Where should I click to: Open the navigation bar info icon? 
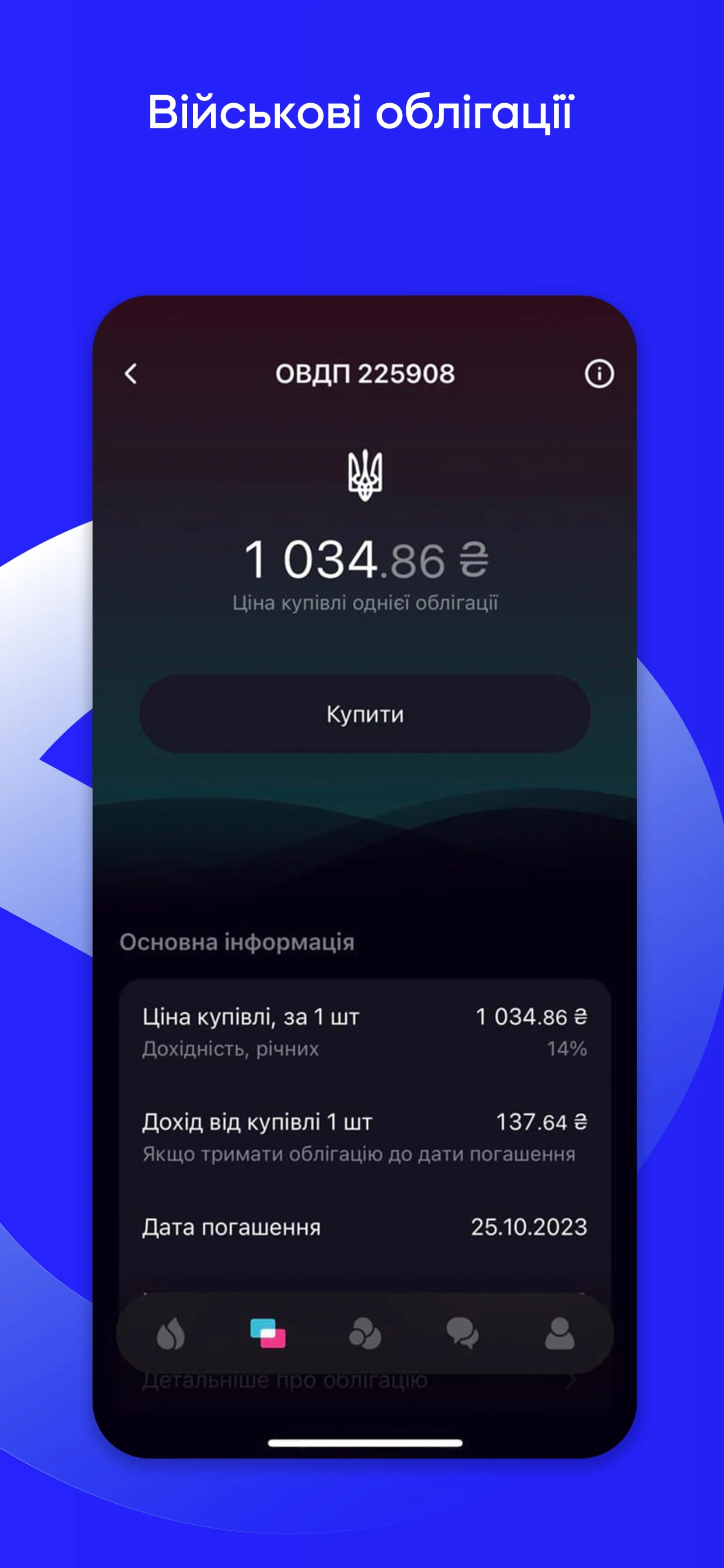click(x=599, y=374)
